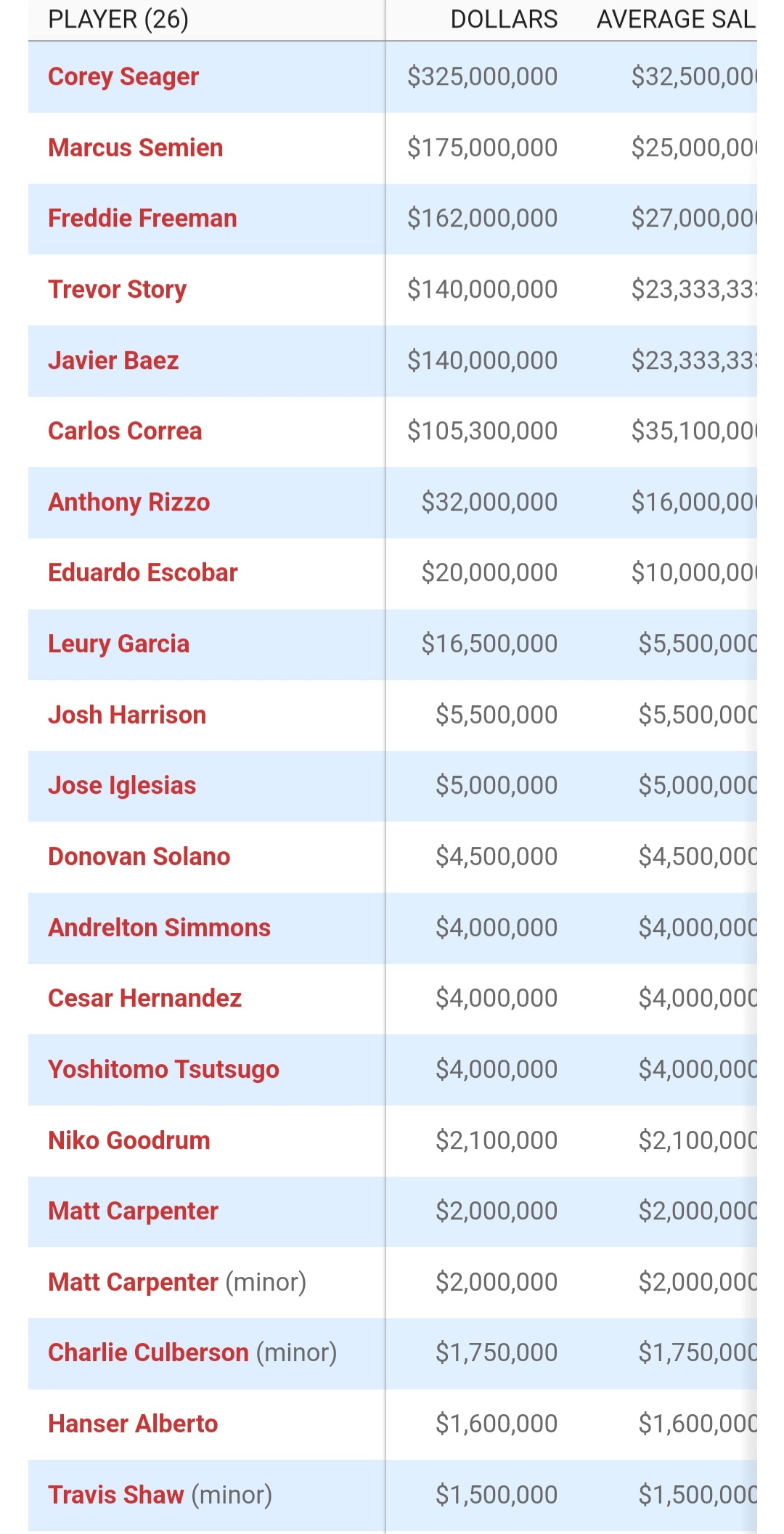Screen dimensions: 784x1534
Task: View Eduardo Escobar's player page
Action: click(x=143, y=573)
